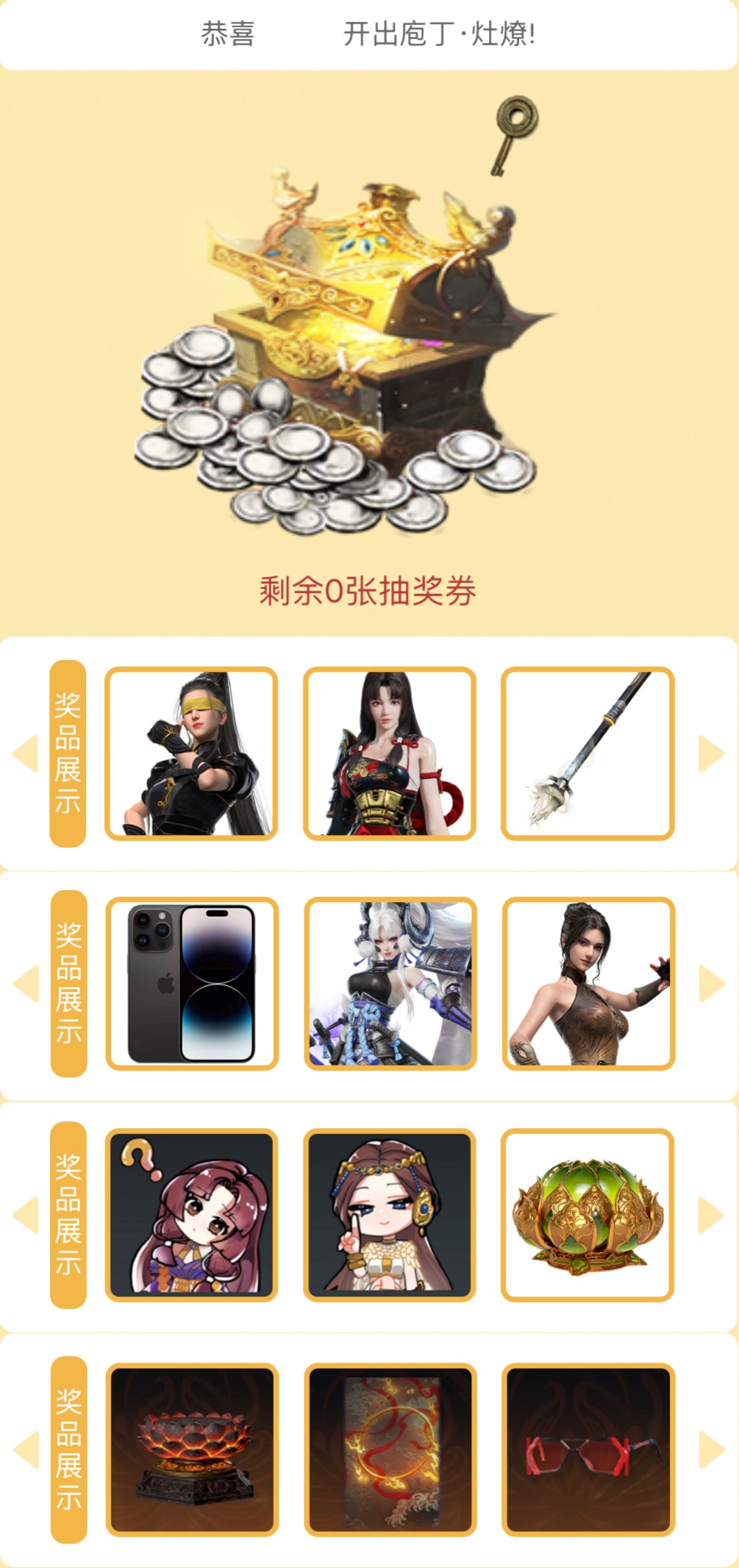Viewport: 739px width, 1568px height.
Task: Open the green and gold lotus prize
Action: pyautogui.click(x=588, y=1214)
